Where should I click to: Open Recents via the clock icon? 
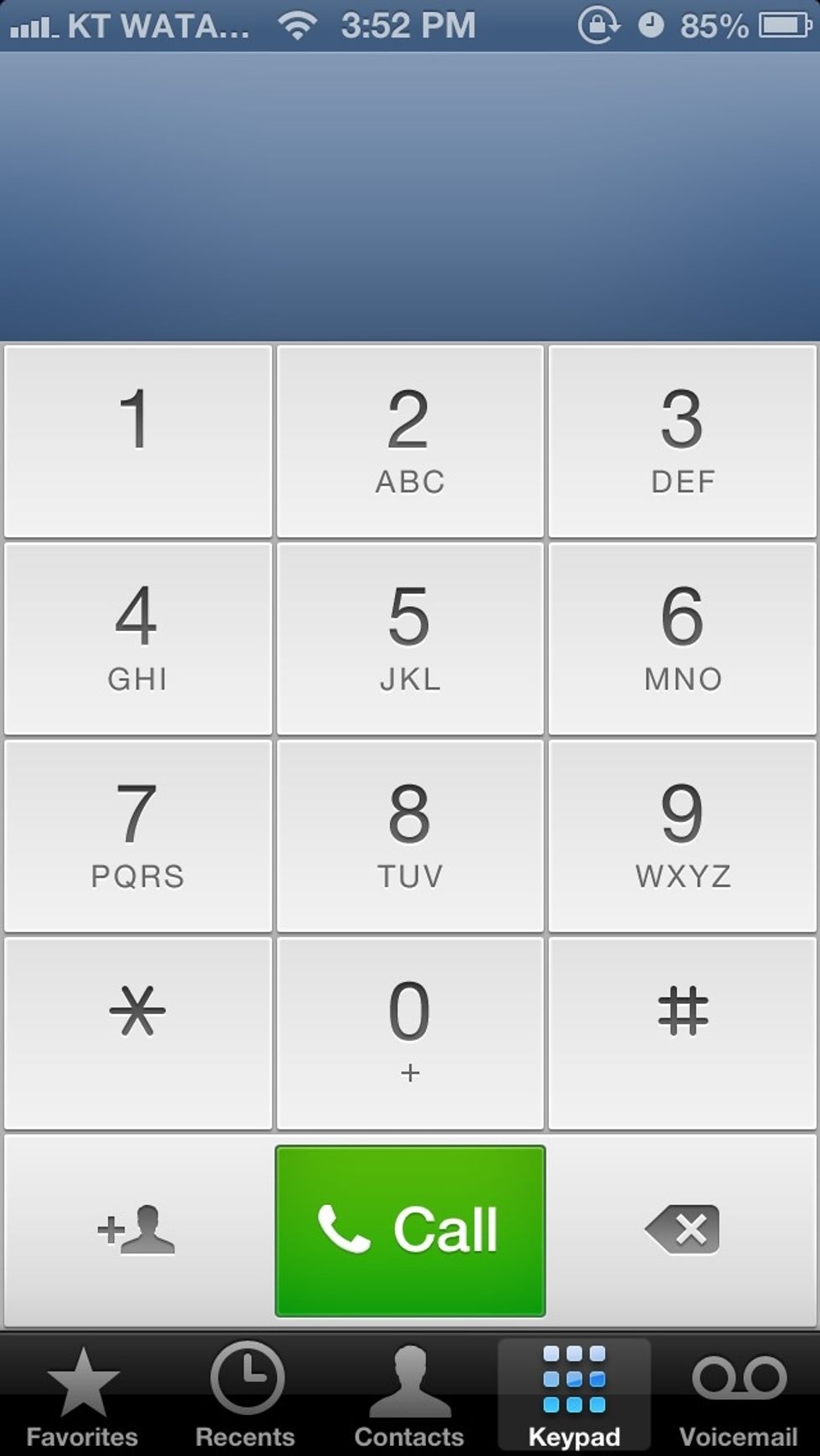point(245,1377)
